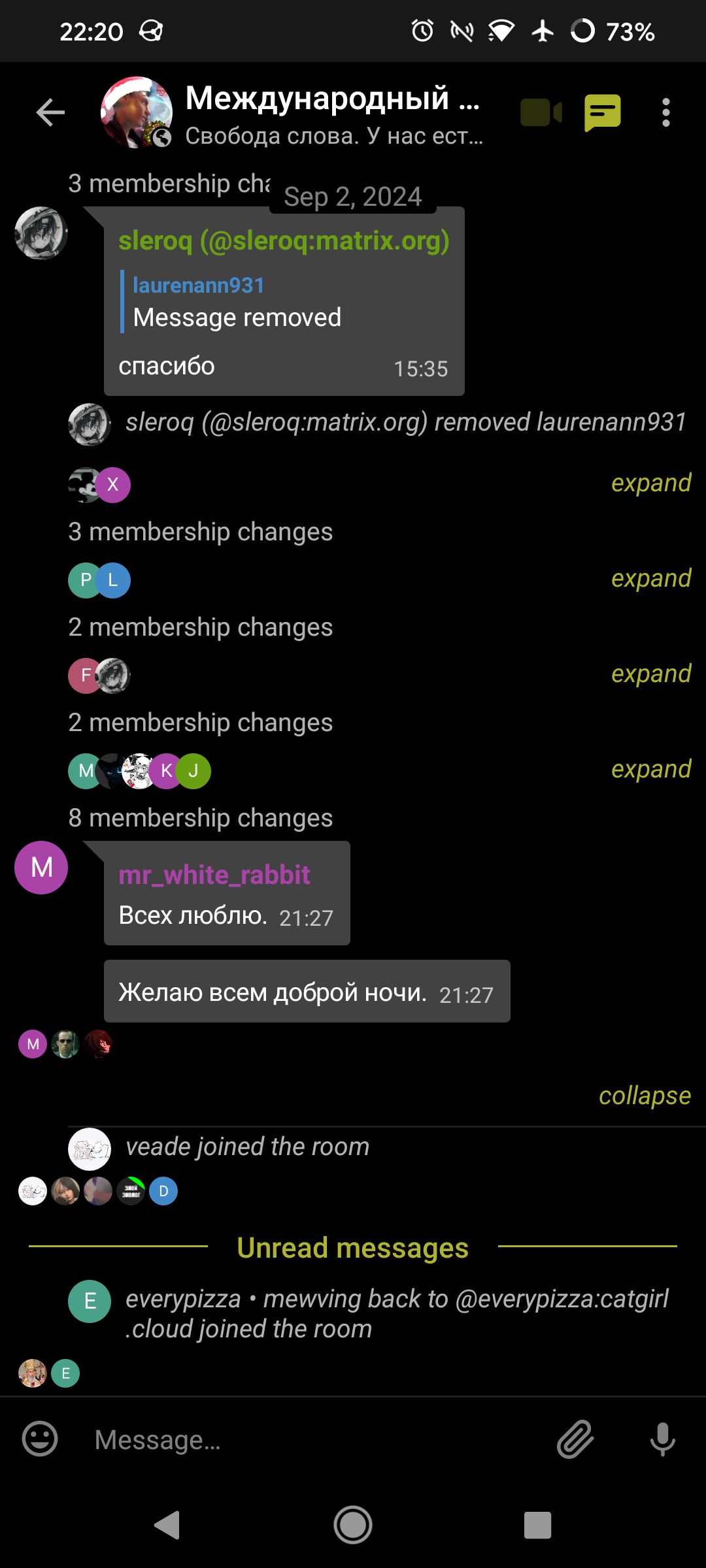Open the three-dot overflow menu

(x=665, y=112)
